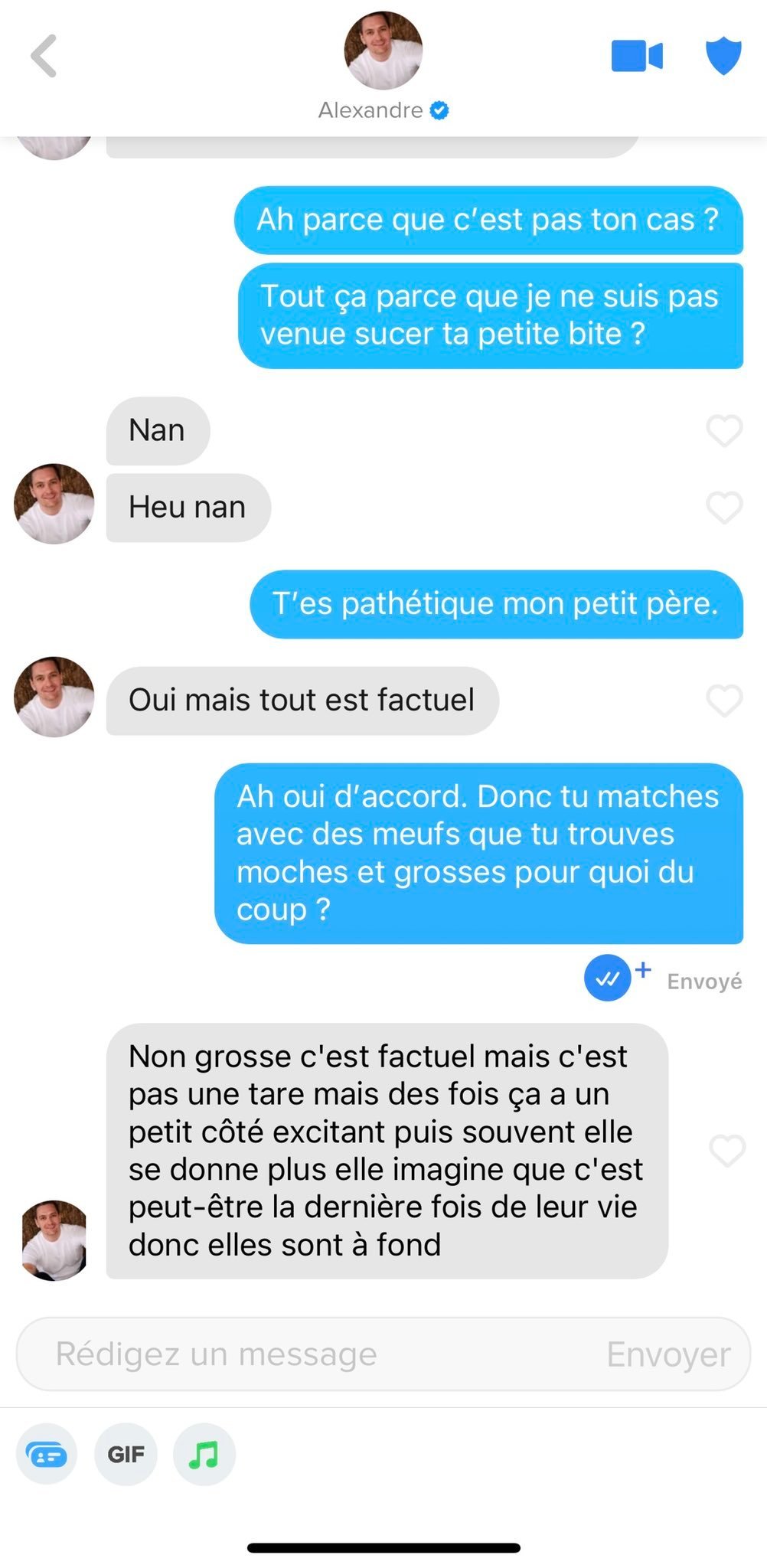The width and height of the screenshot is (767, 1568).
Task: Open the GIF picker
Action: (x=126, y=1454)
